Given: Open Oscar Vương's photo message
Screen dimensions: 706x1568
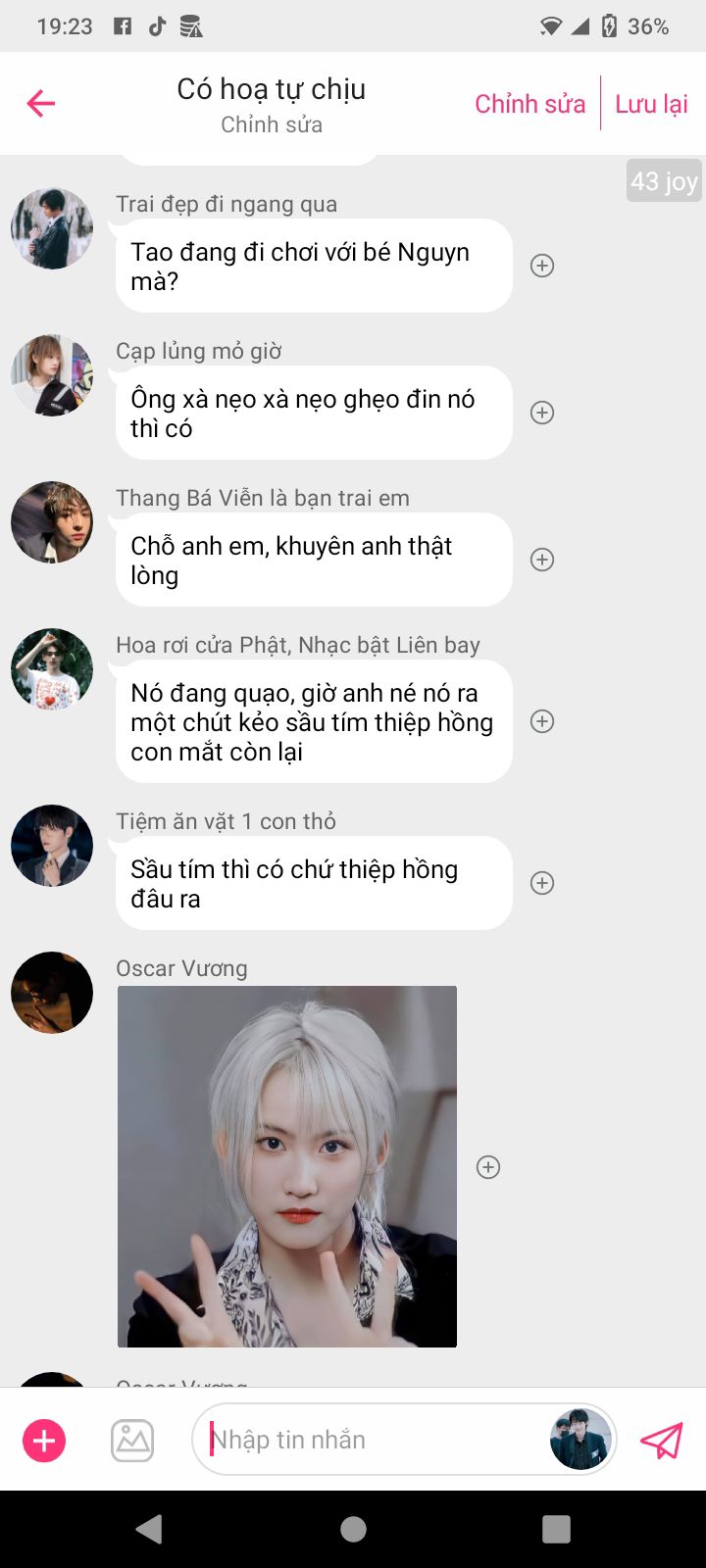Looking at the screenshot, I should point(287,1166).
